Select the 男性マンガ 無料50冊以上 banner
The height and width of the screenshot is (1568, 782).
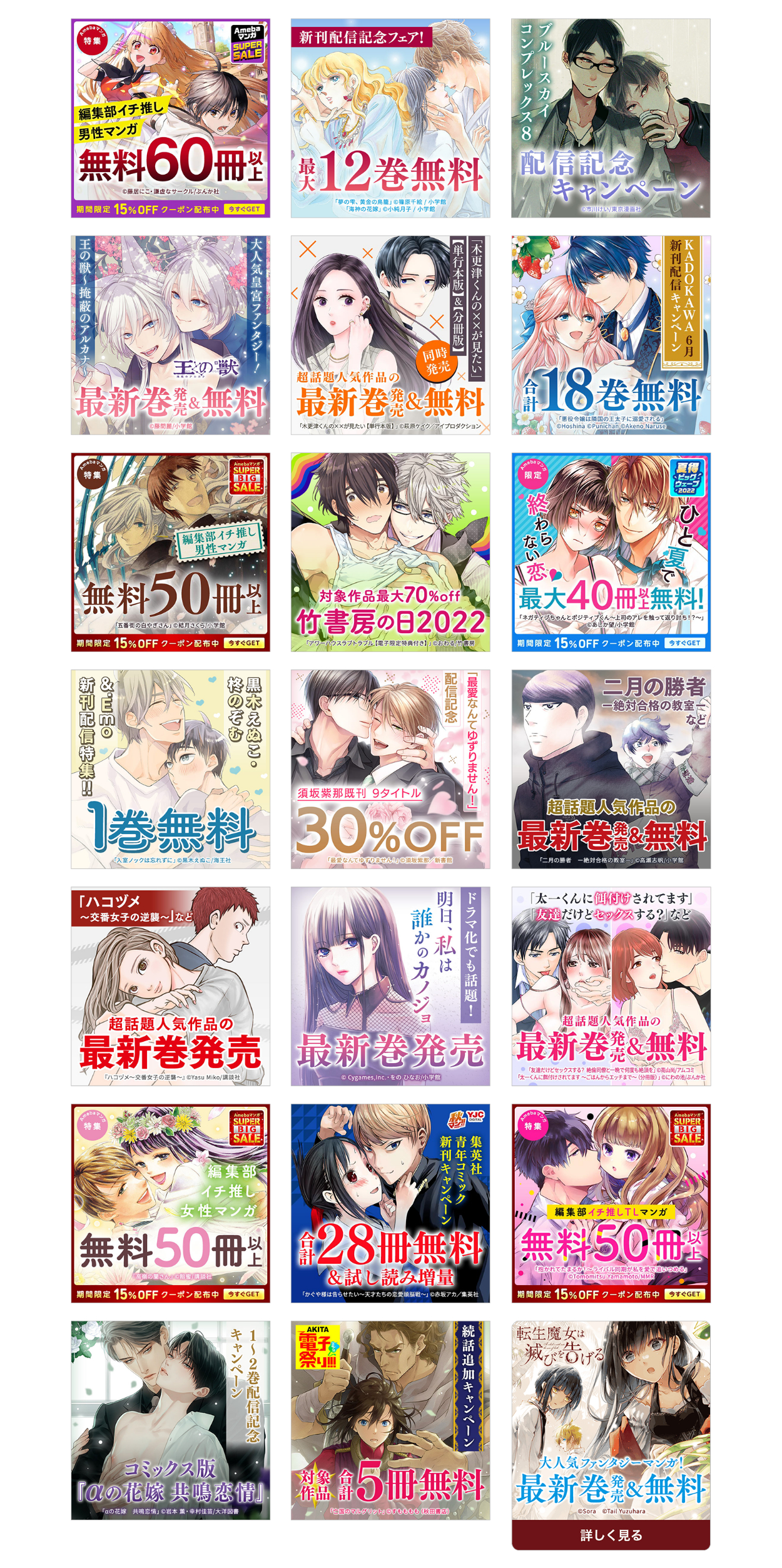pos(170,552)
